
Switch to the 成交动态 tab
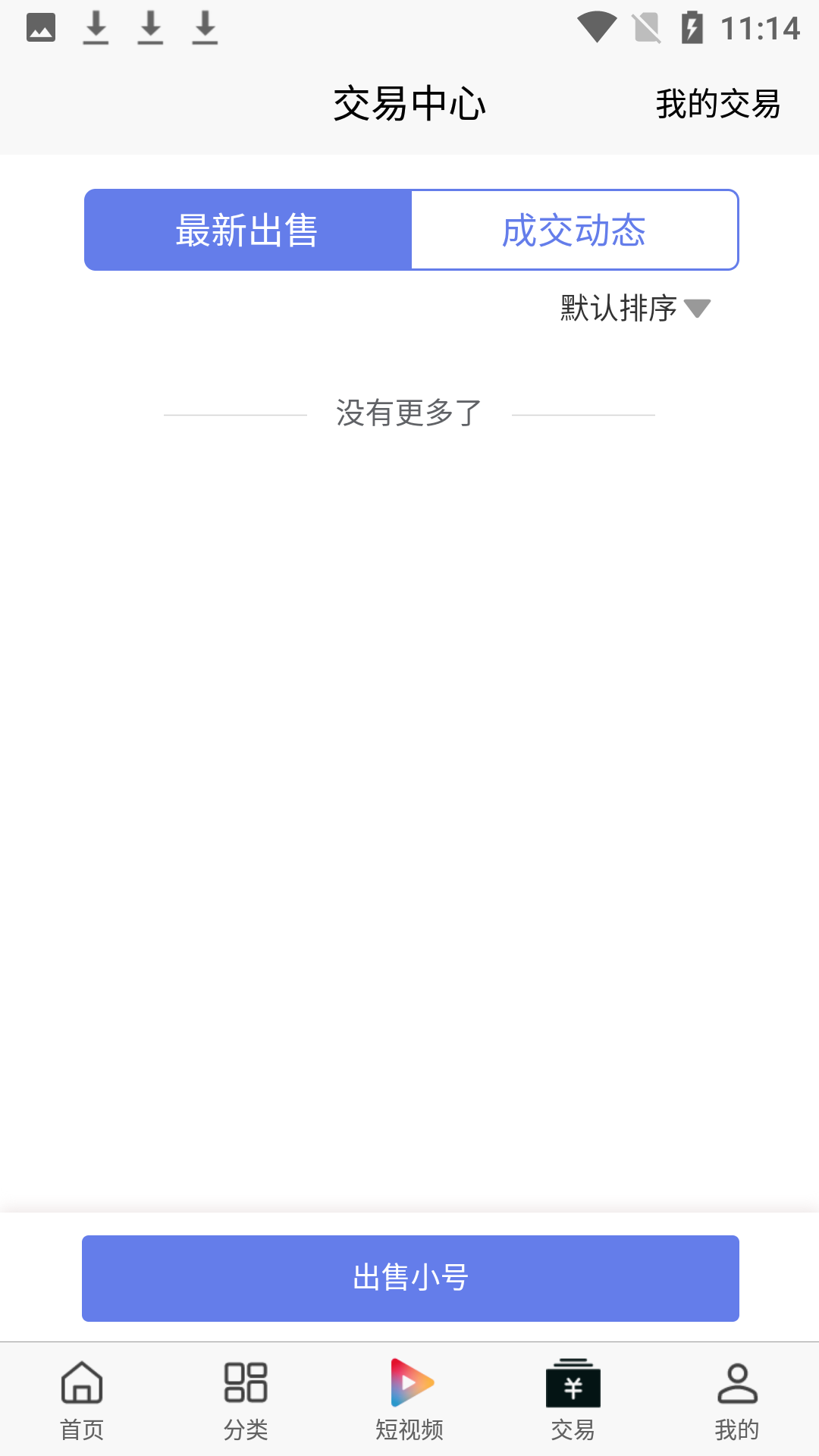[x=574, y=230]
